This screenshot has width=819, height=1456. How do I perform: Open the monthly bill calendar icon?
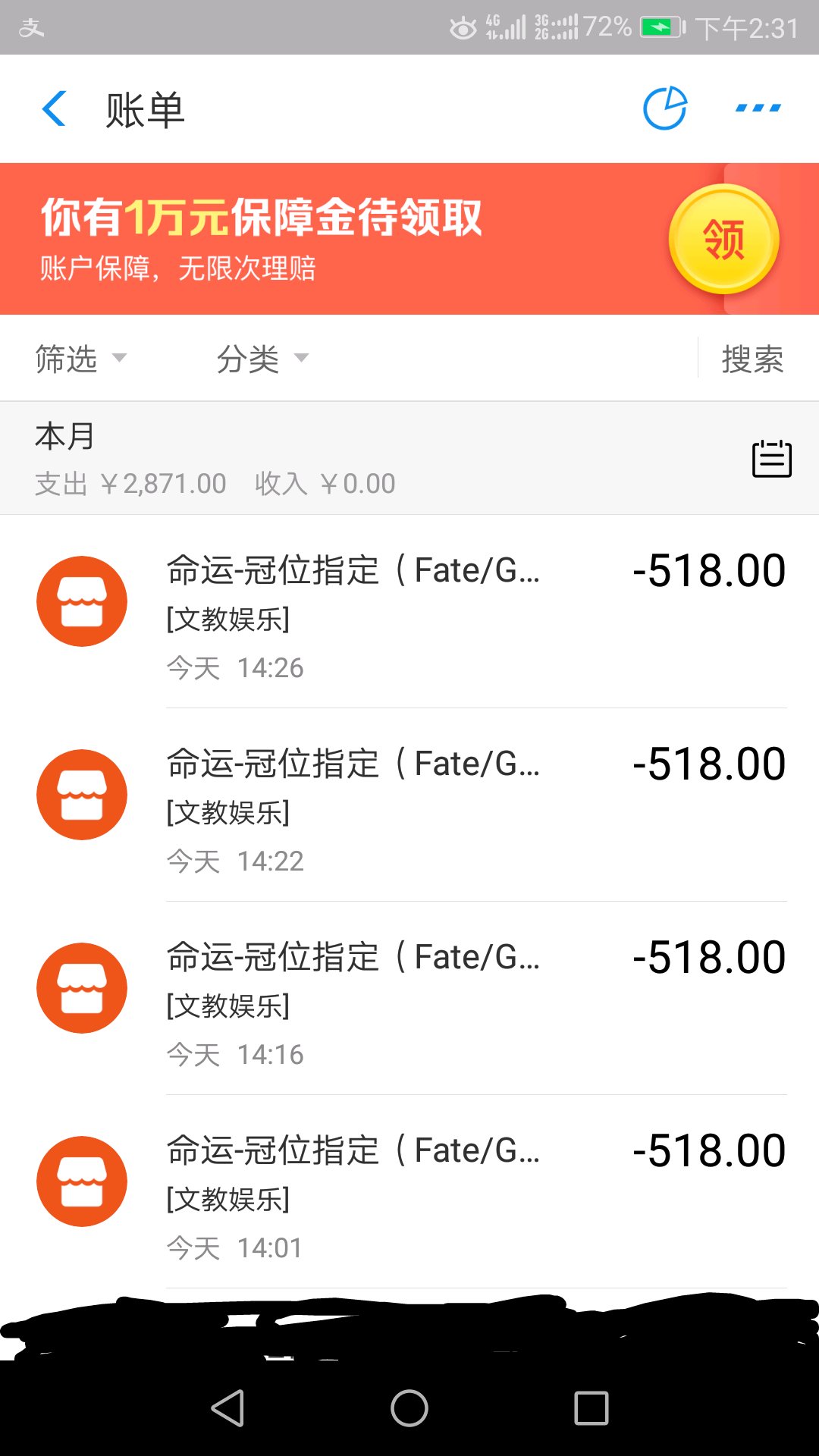click(772, 458)
